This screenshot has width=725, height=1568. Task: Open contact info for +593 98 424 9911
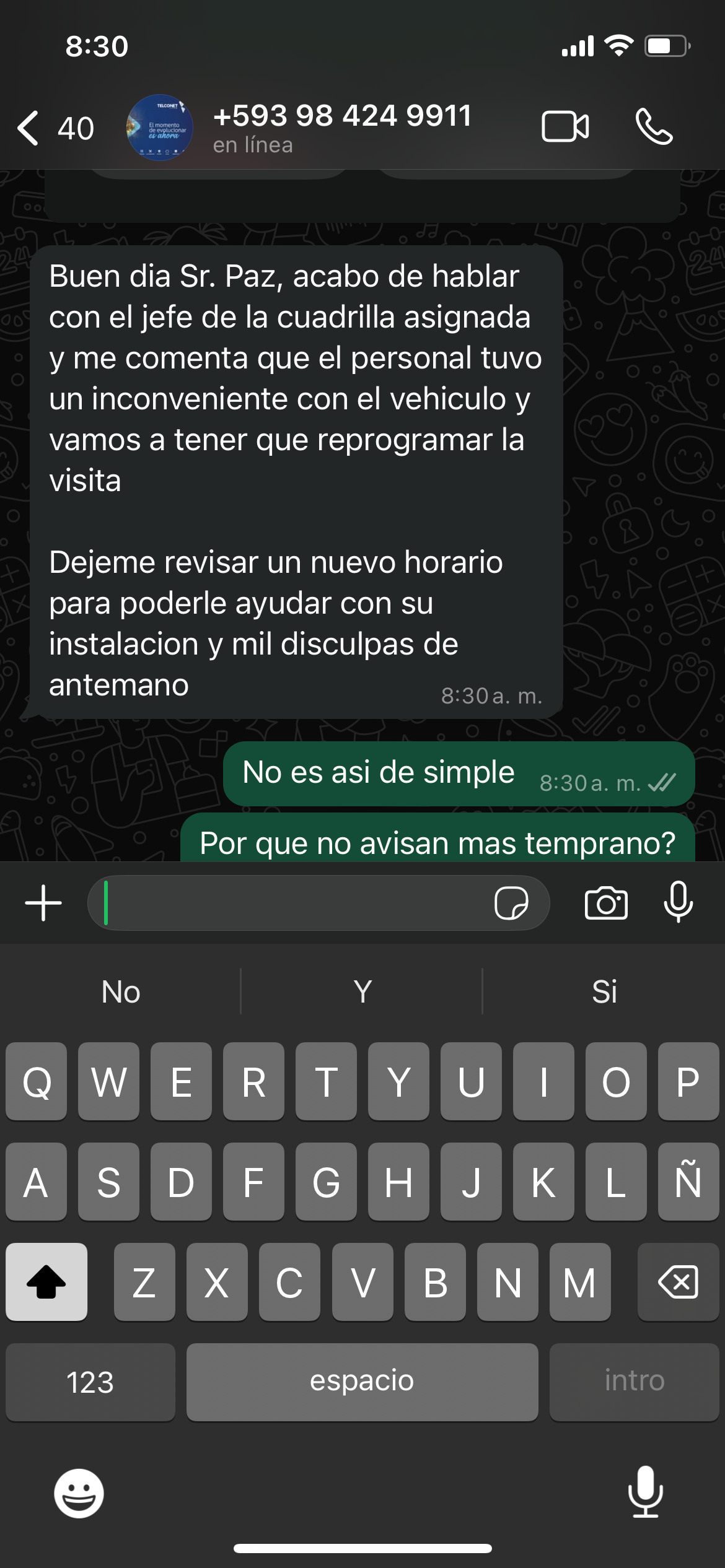(342, 128)
